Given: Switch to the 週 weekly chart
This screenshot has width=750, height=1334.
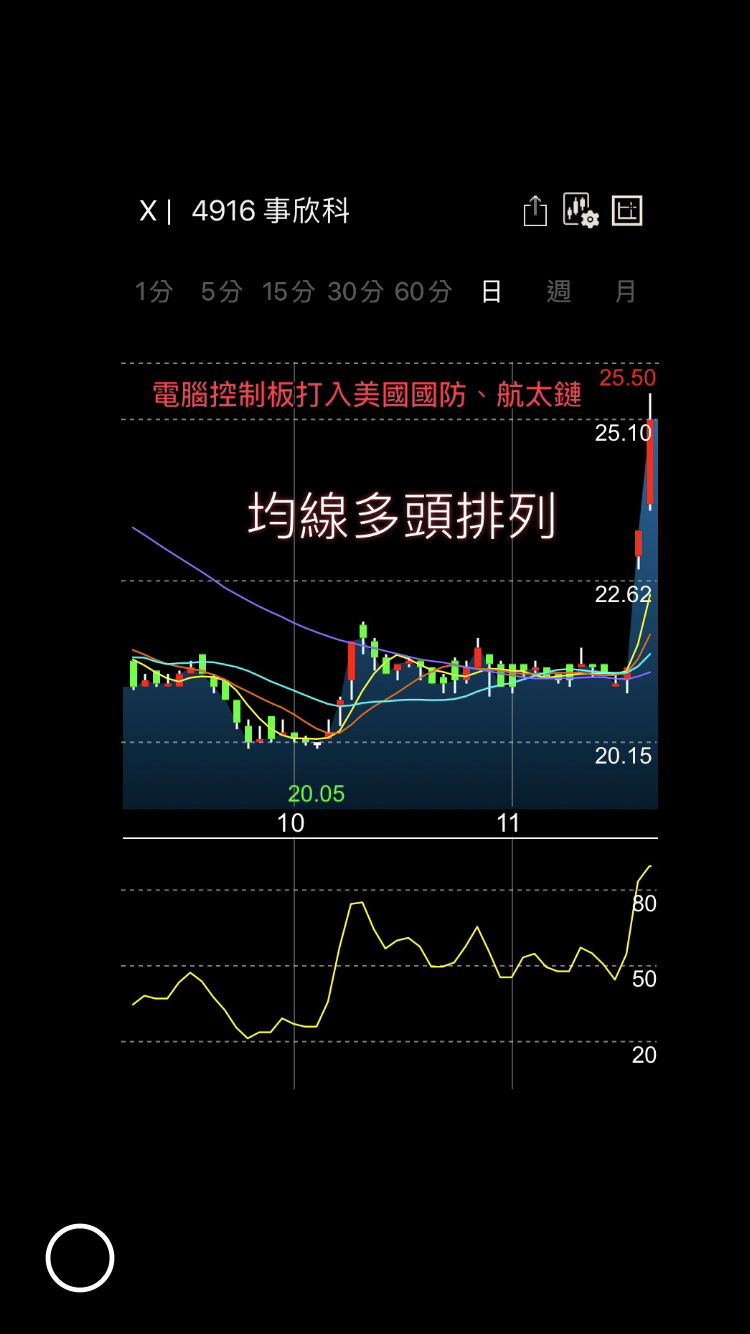Looking at the screenshot, I should click(x=558, y=292).
